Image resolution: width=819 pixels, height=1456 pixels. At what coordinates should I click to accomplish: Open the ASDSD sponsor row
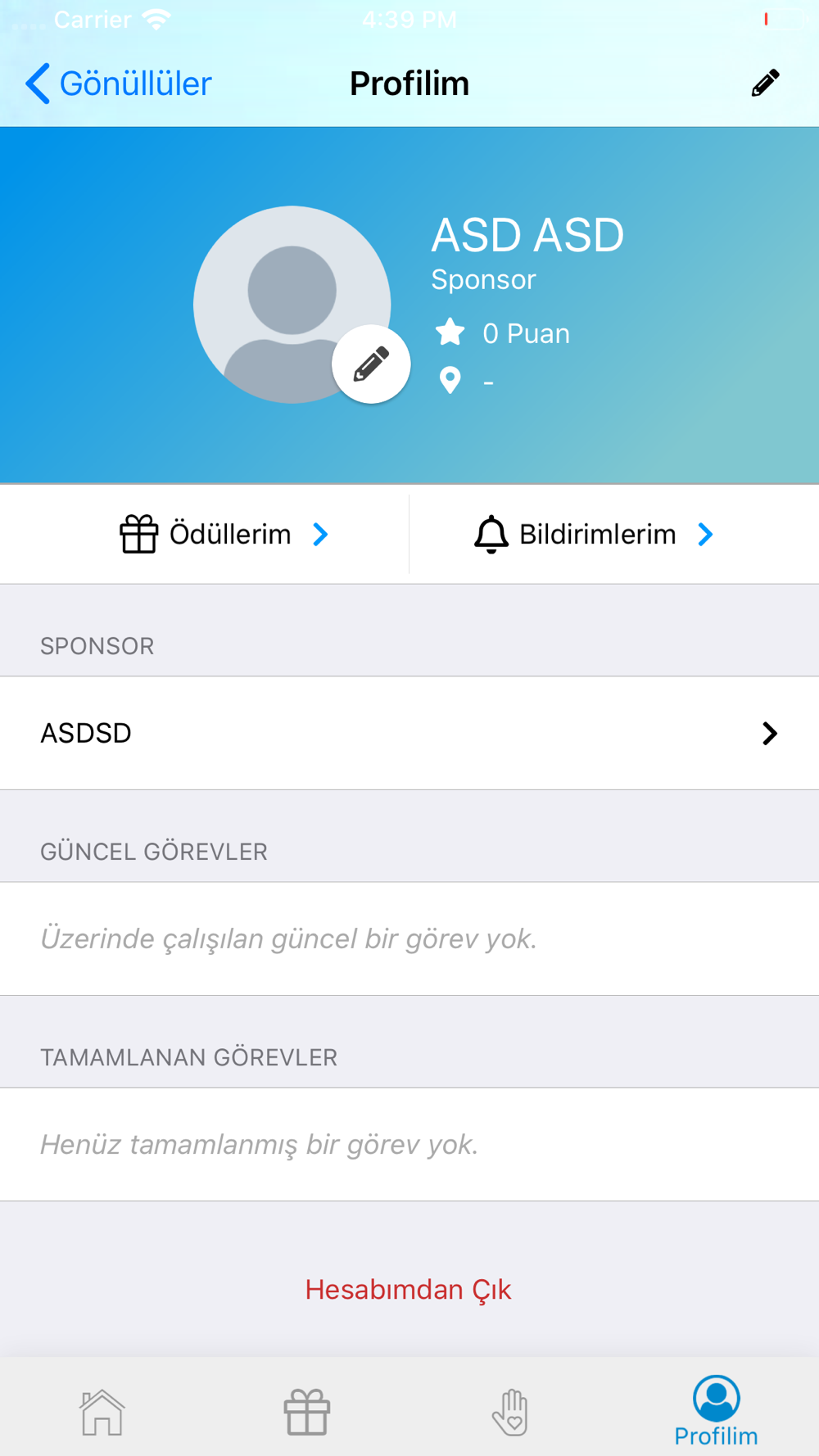(x=409, y=733)
